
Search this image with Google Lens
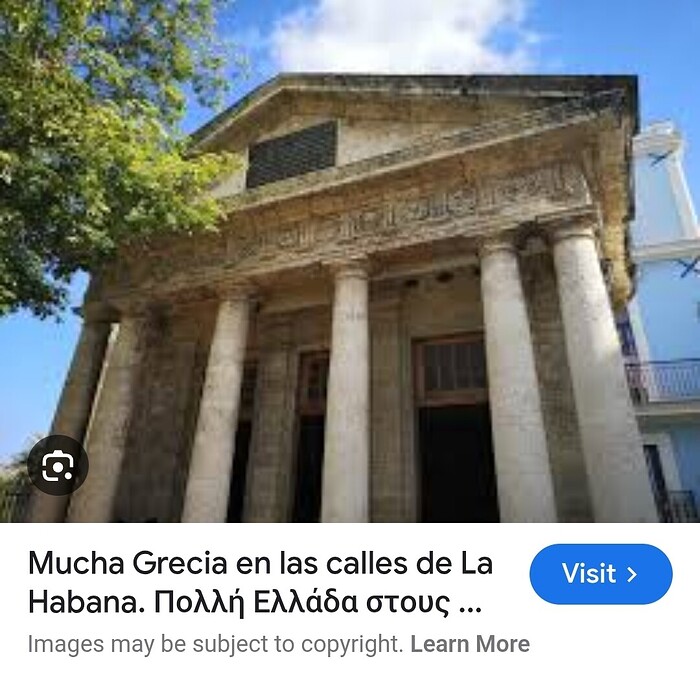click(58, 467)
